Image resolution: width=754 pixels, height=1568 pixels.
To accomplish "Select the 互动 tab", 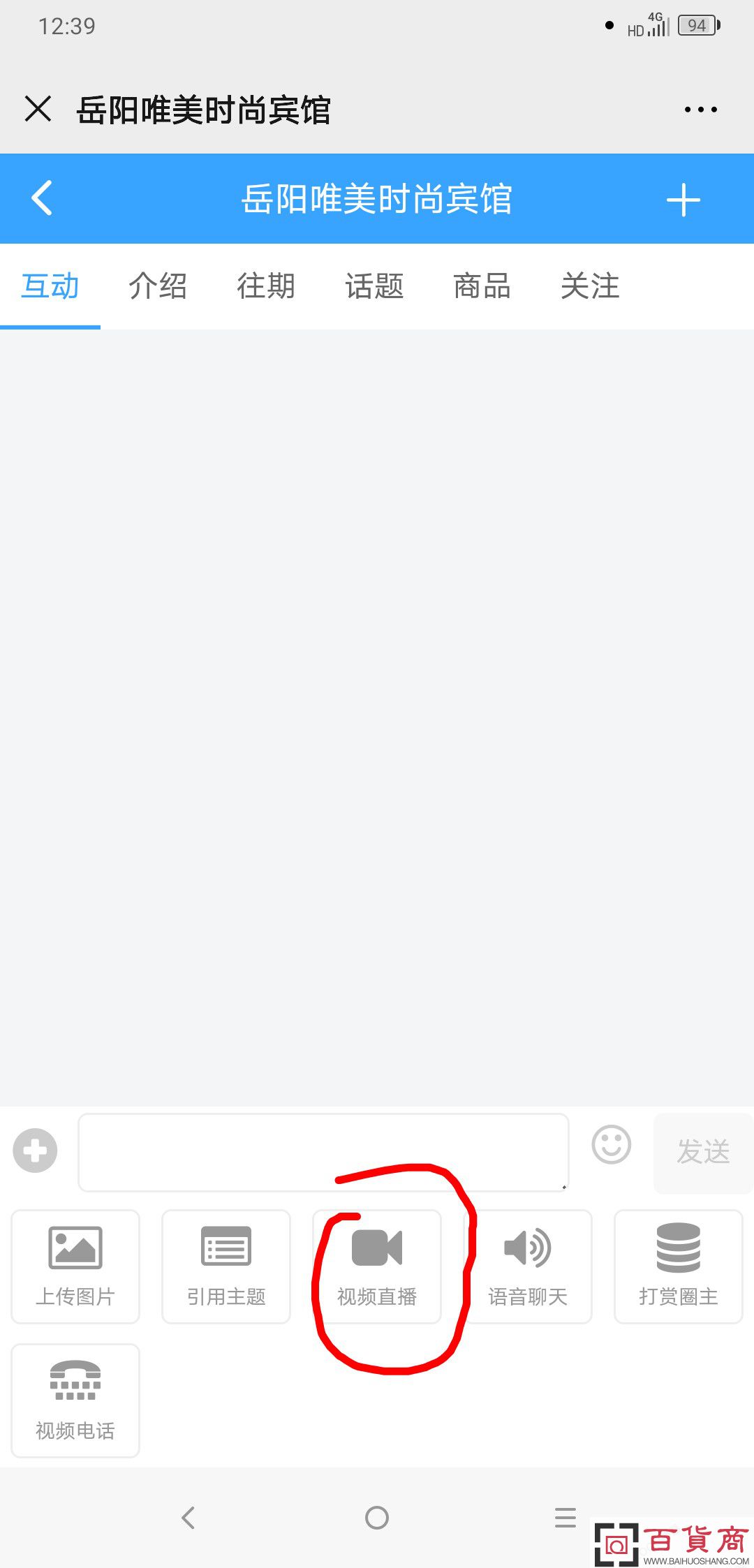I will pyautogui.click(x=50, y=286).
